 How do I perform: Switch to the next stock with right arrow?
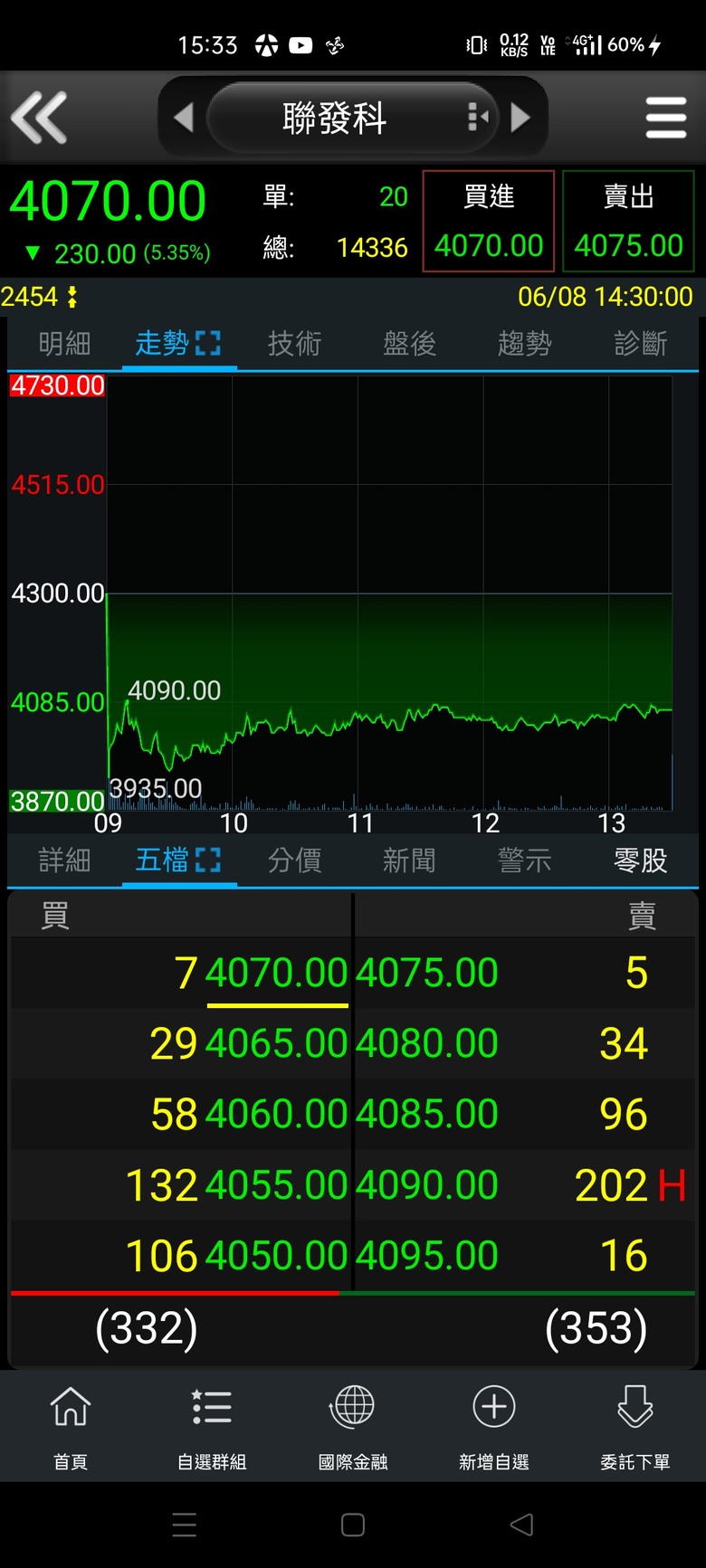520,118
